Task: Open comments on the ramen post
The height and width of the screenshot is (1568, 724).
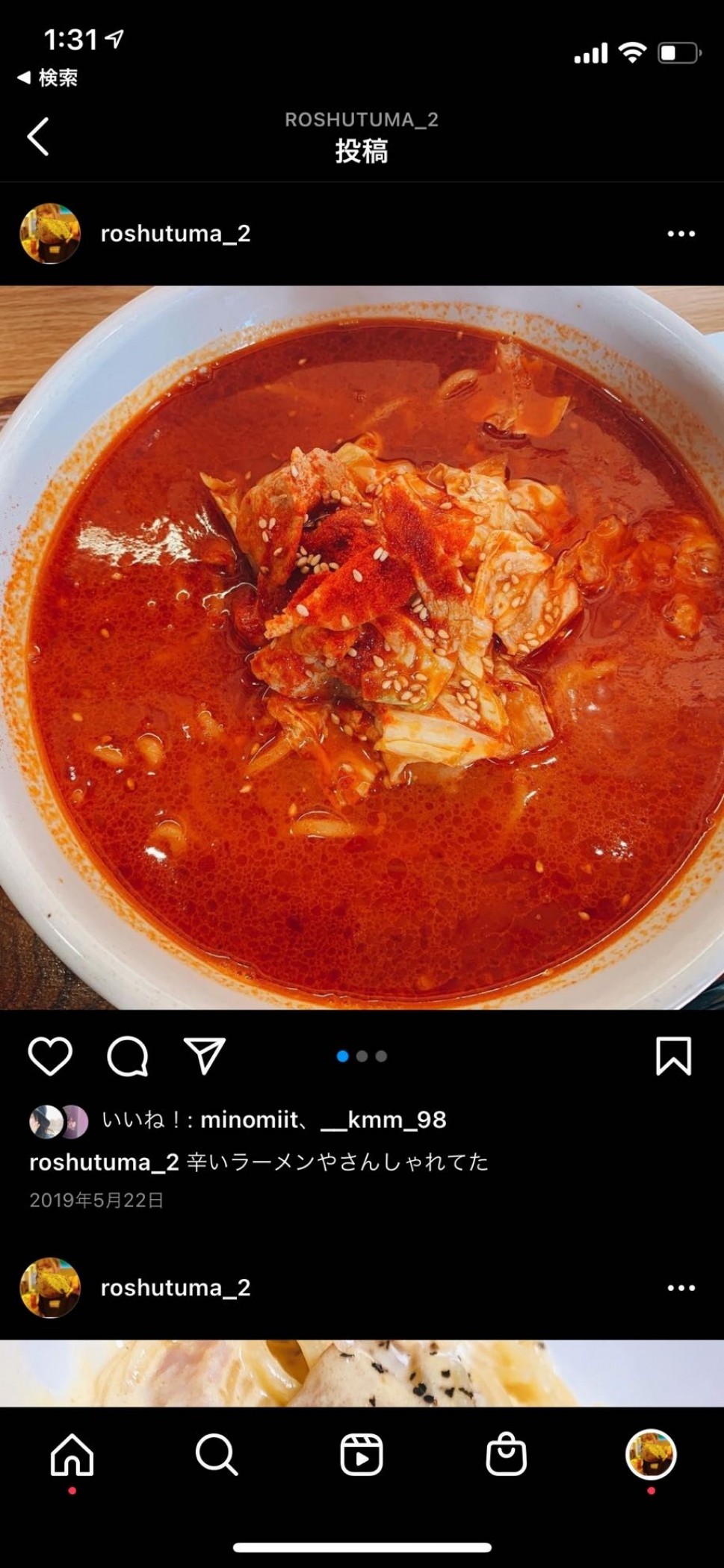Action: click(128, 1056)
